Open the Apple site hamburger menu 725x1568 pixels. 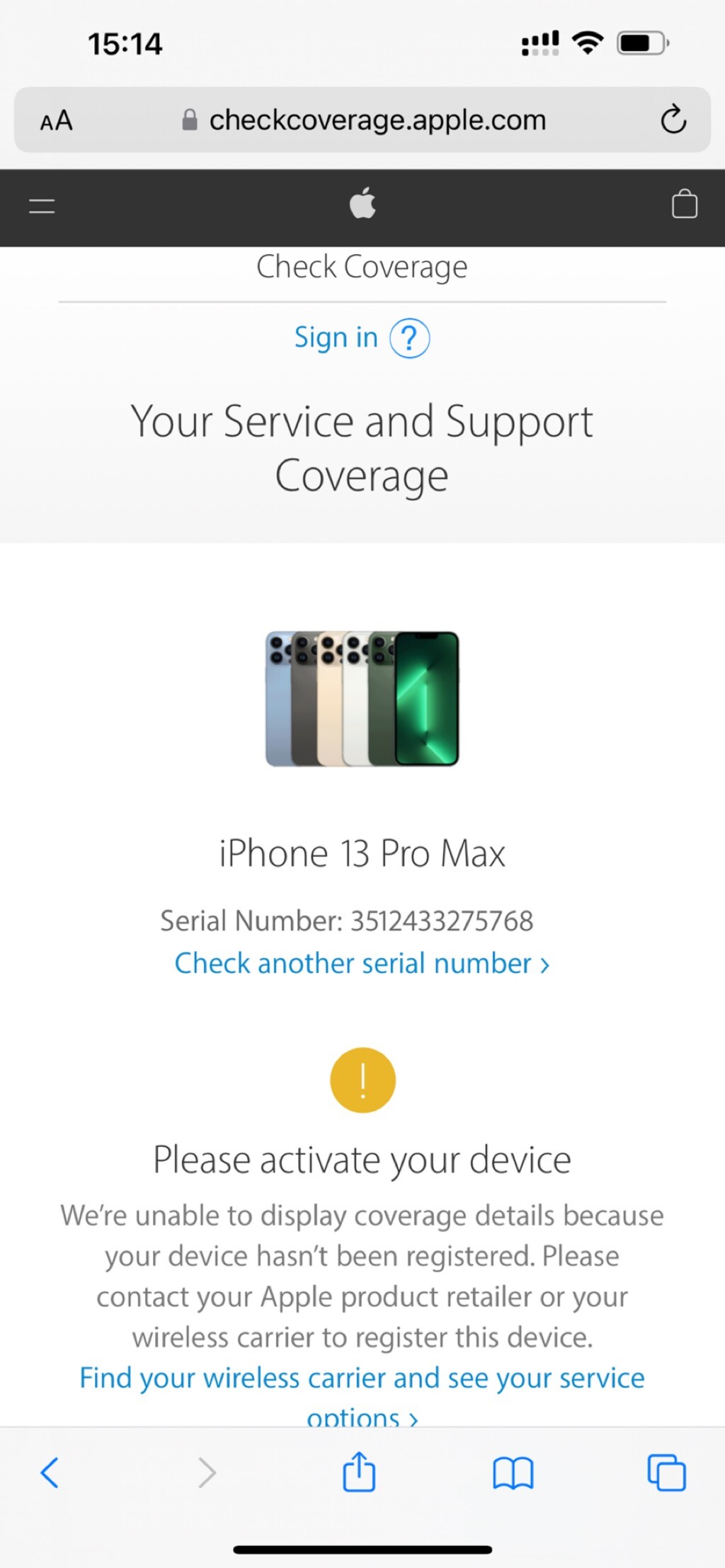coord(42,206)
